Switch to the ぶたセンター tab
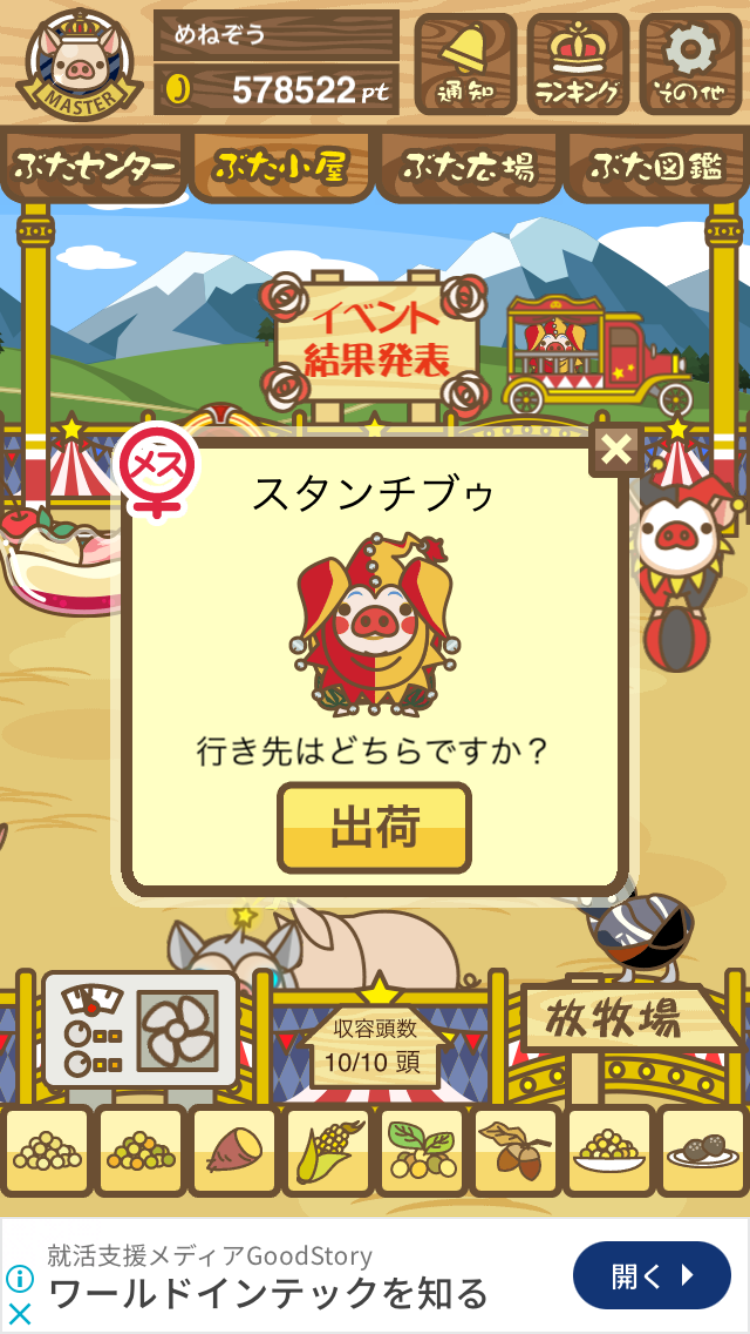 click(94, 166)
